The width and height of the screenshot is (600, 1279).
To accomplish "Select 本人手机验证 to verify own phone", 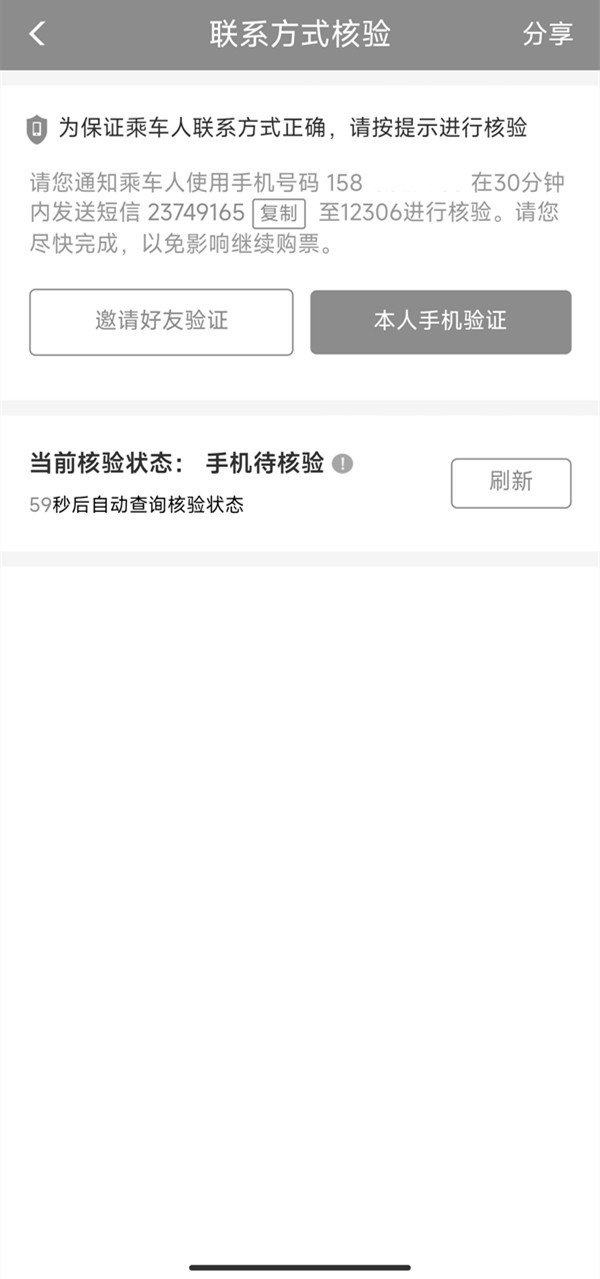I will [x=440, y=322].
